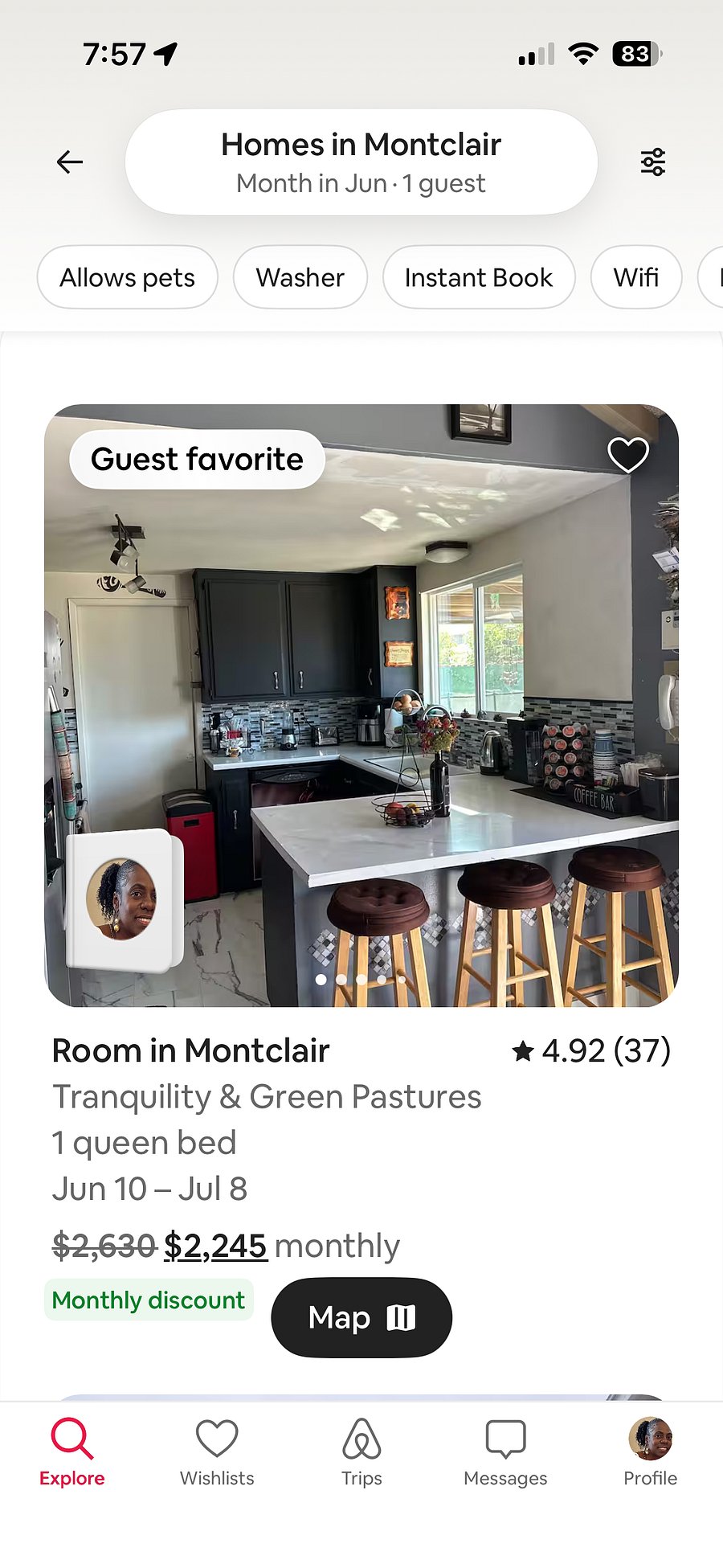Enable the Instant Book filter

[x=479, y=277]
